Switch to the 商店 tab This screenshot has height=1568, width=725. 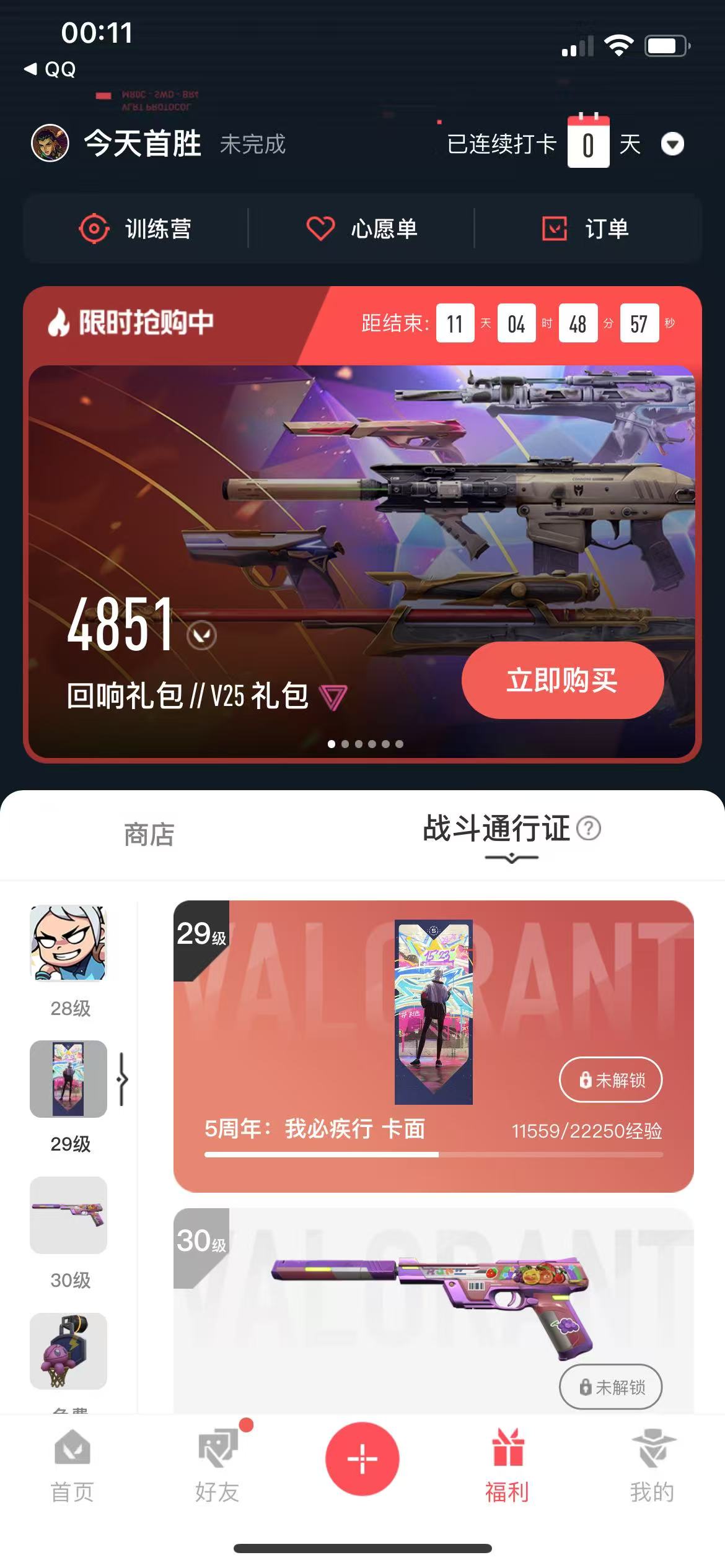pos(149,835)
